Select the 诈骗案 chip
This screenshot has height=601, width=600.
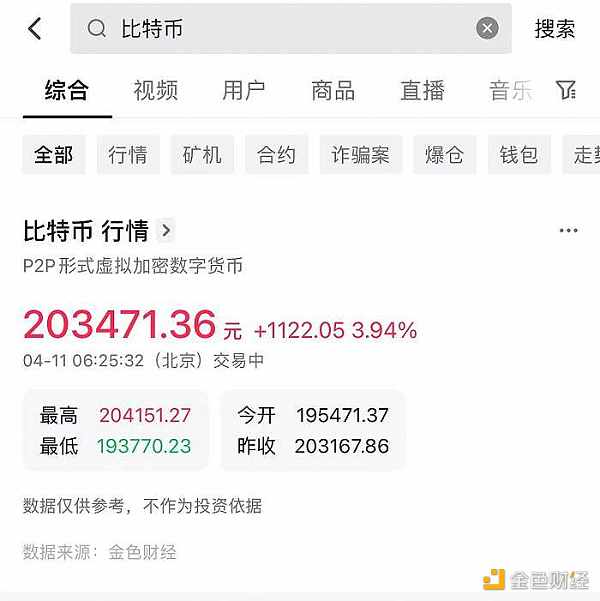pos(361,155)
